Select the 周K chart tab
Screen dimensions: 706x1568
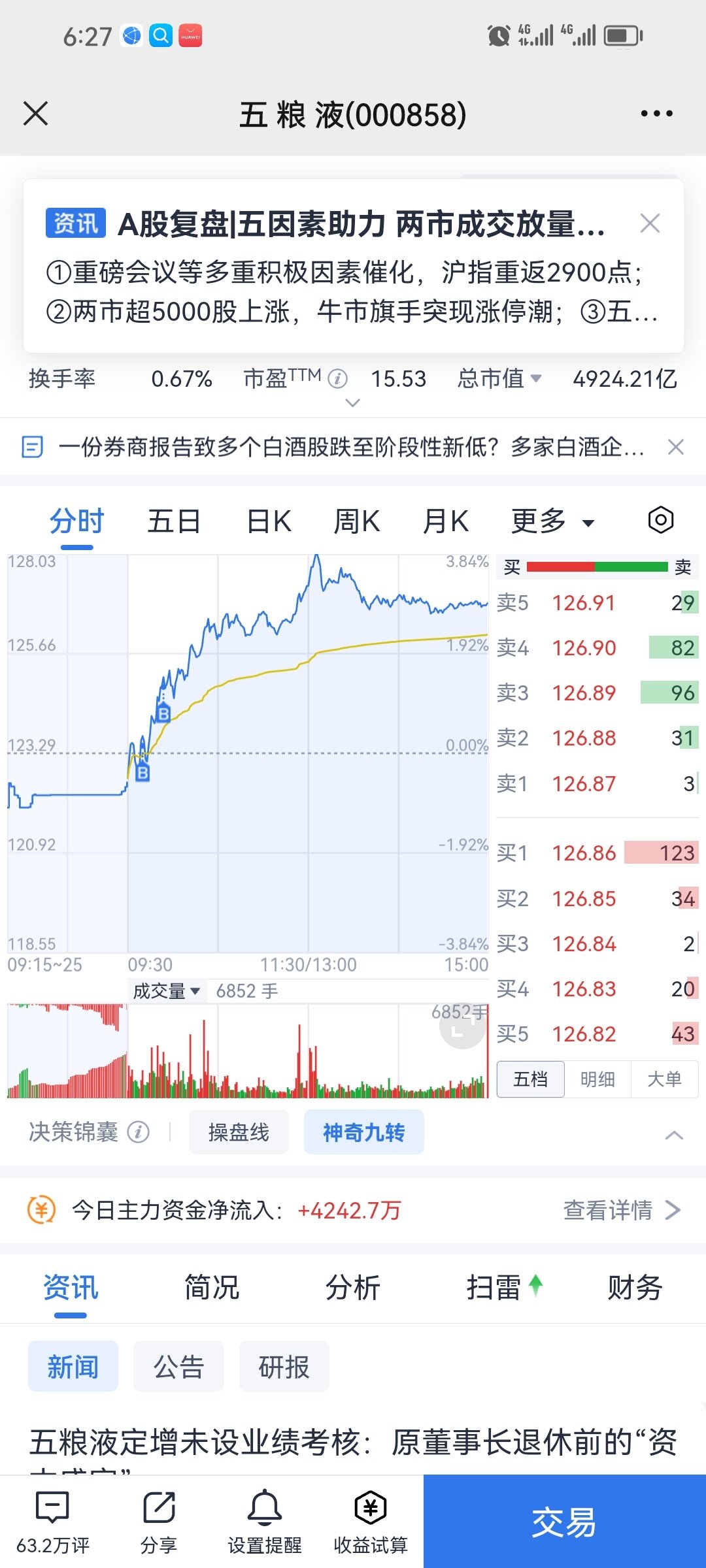point(356,521)
